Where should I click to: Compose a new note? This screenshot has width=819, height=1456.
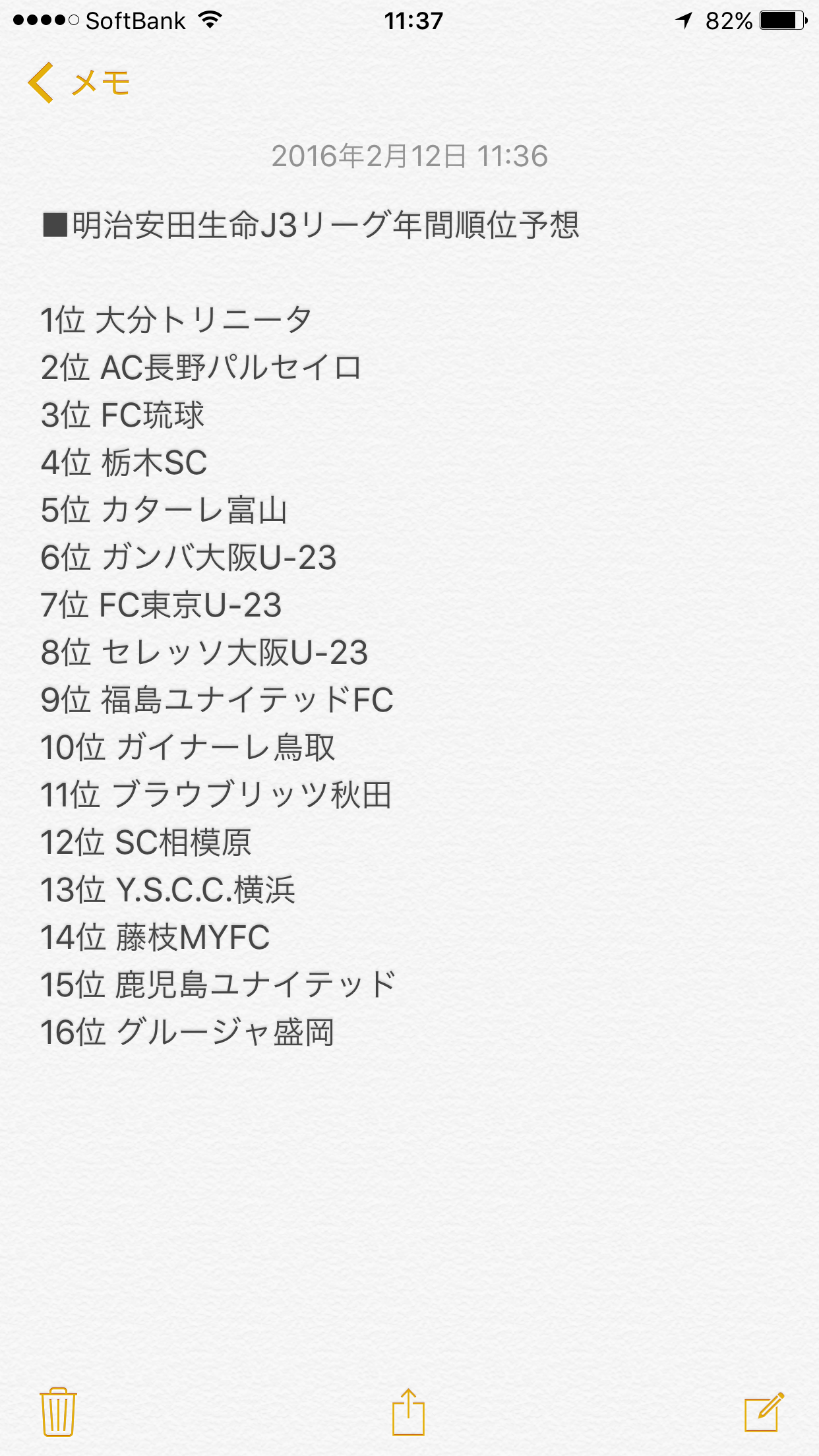[x=764, y=1412]
